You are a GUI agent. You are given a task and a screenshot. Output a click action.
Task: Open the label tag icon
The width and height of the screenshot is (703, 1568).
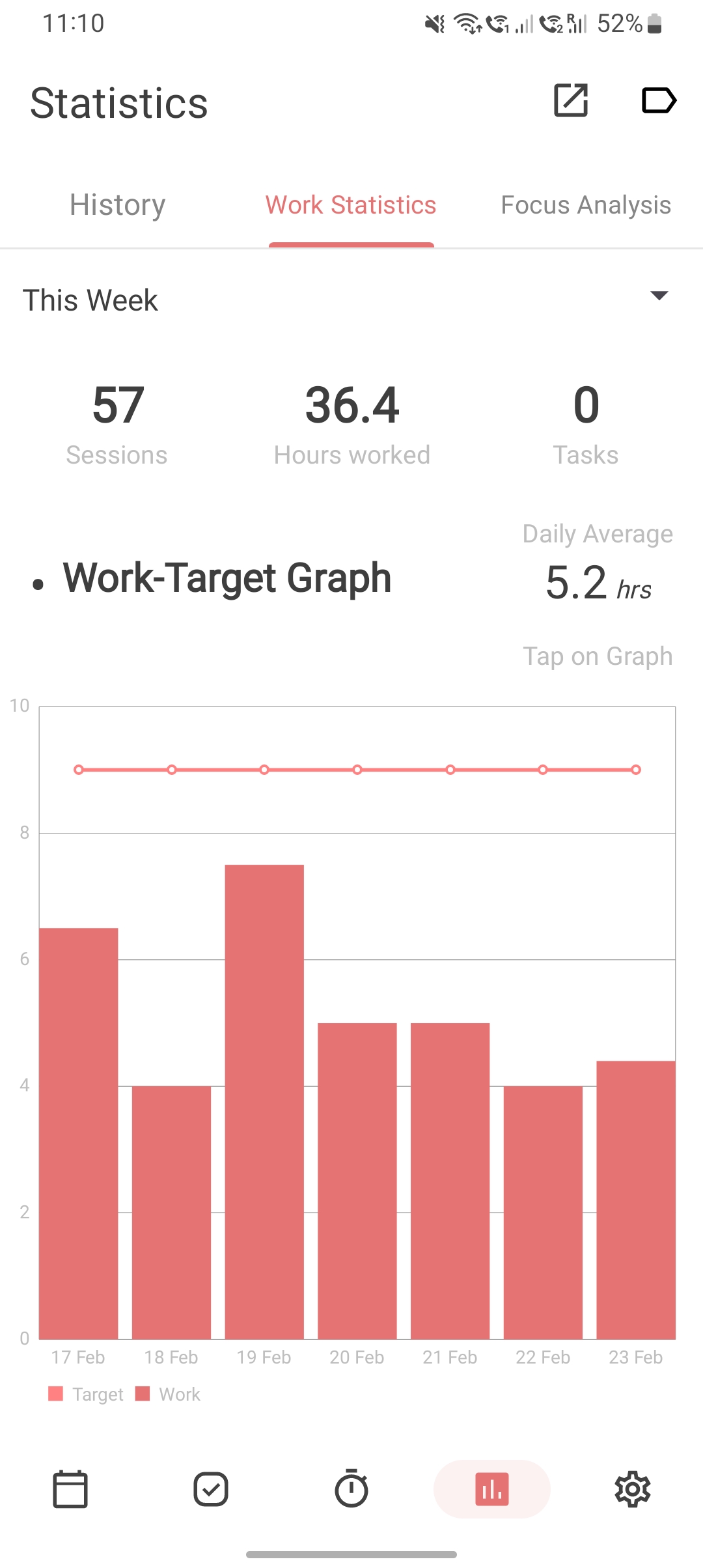[659, 100]
